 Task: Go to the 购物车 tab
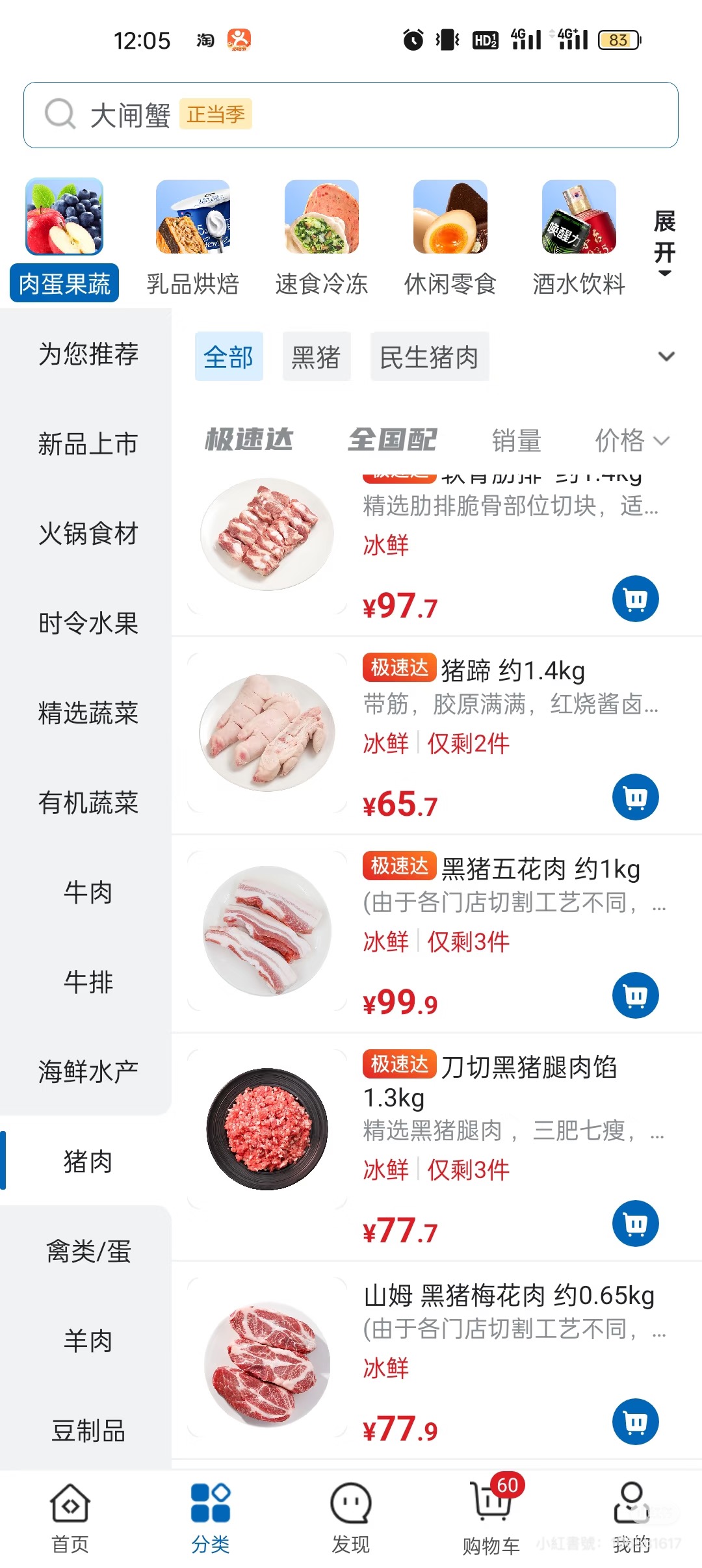491,1516
